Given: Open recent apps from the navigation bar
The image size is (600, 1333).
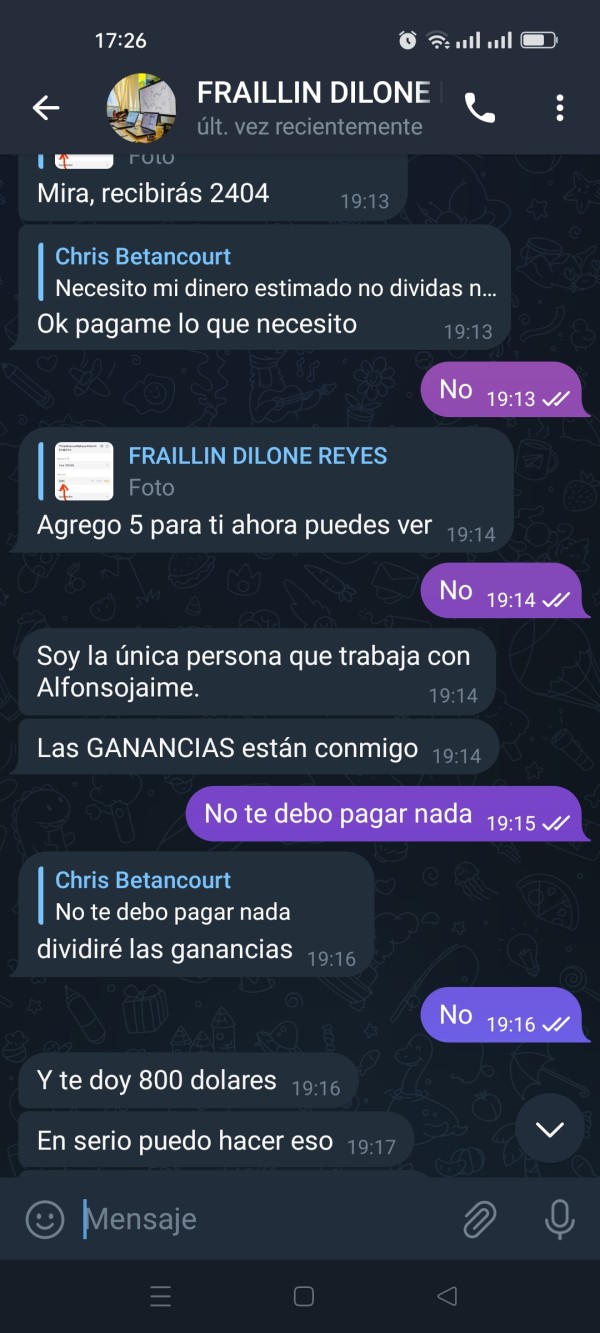Looking at the screenshot, I should click(160, 1296).
